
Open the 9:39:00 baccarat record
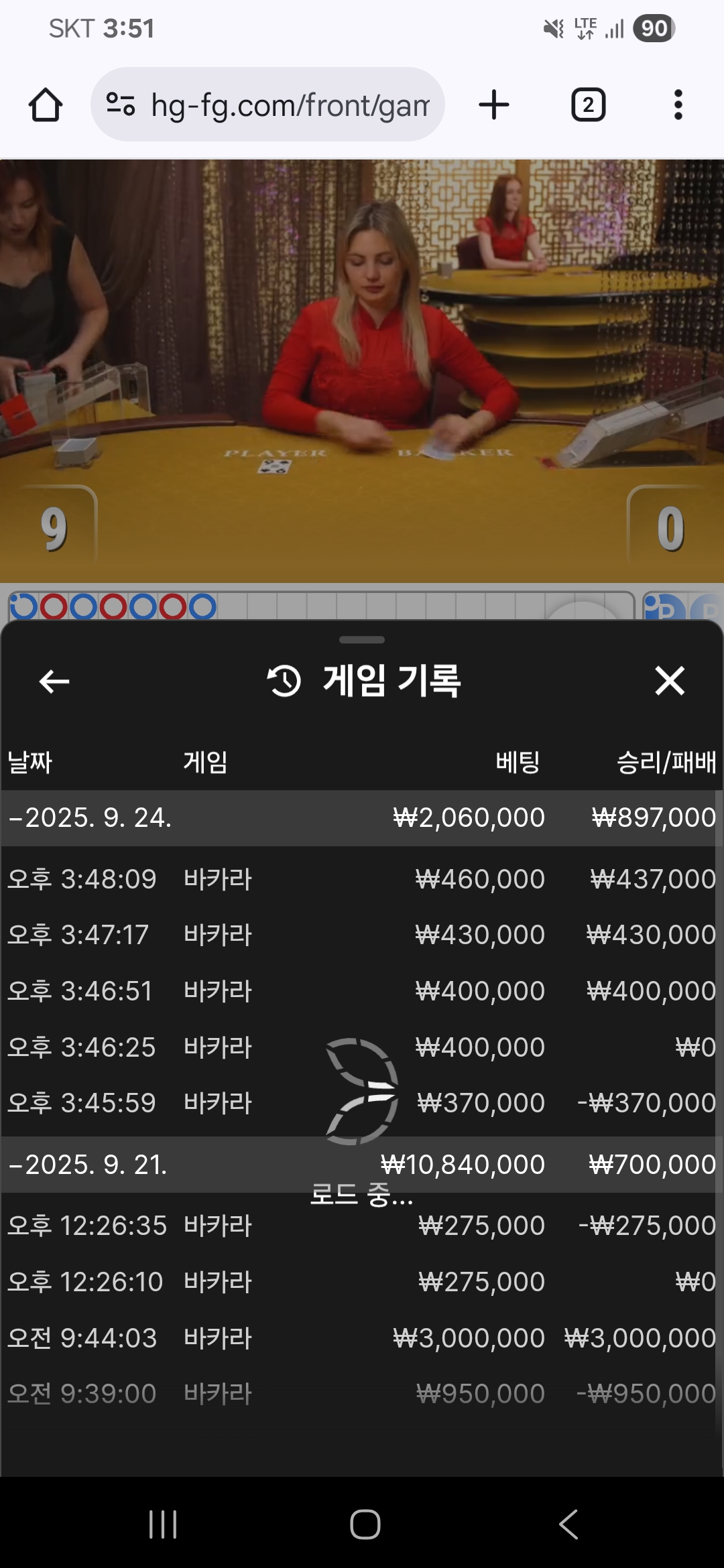[361, 1394]
